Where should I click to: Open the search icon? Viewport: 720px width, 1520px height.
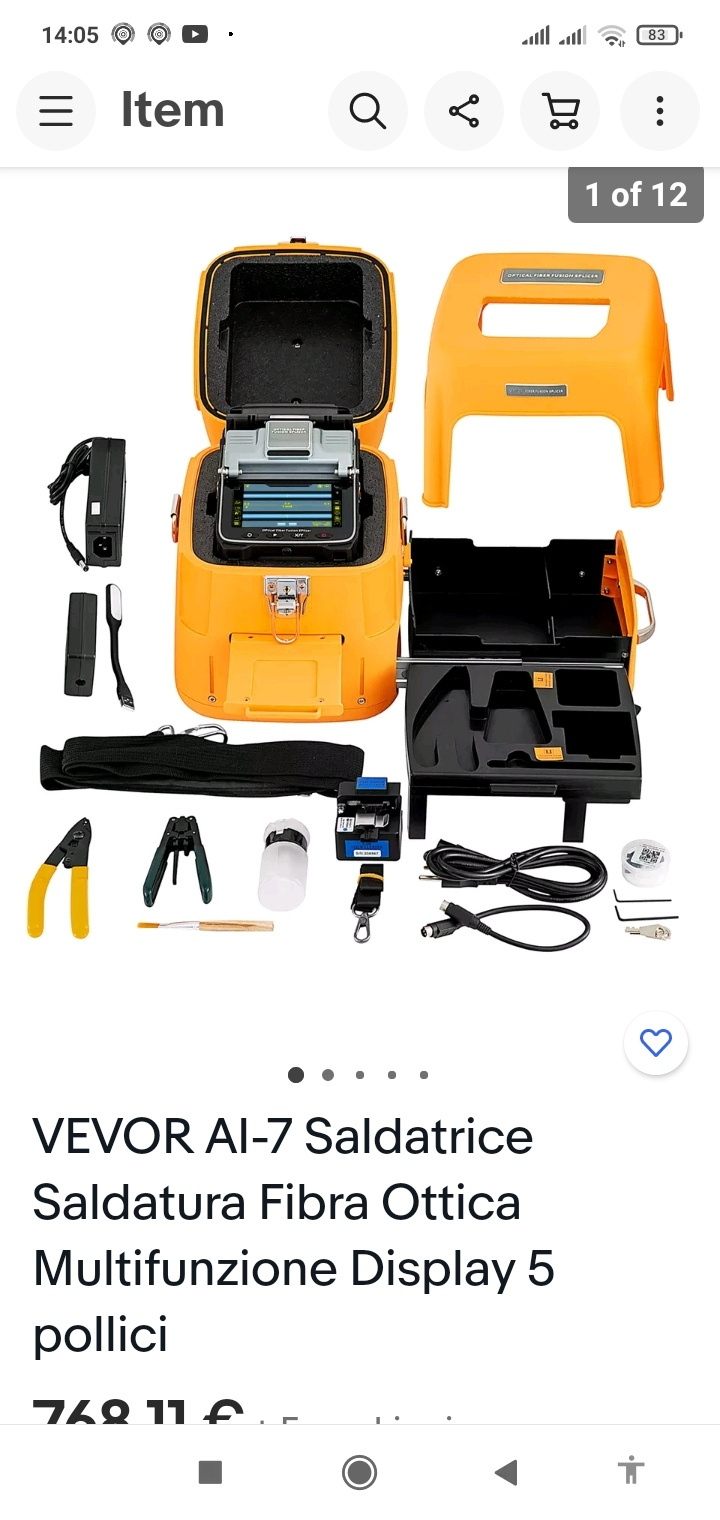pyautogui.click(x=367, y=111)
